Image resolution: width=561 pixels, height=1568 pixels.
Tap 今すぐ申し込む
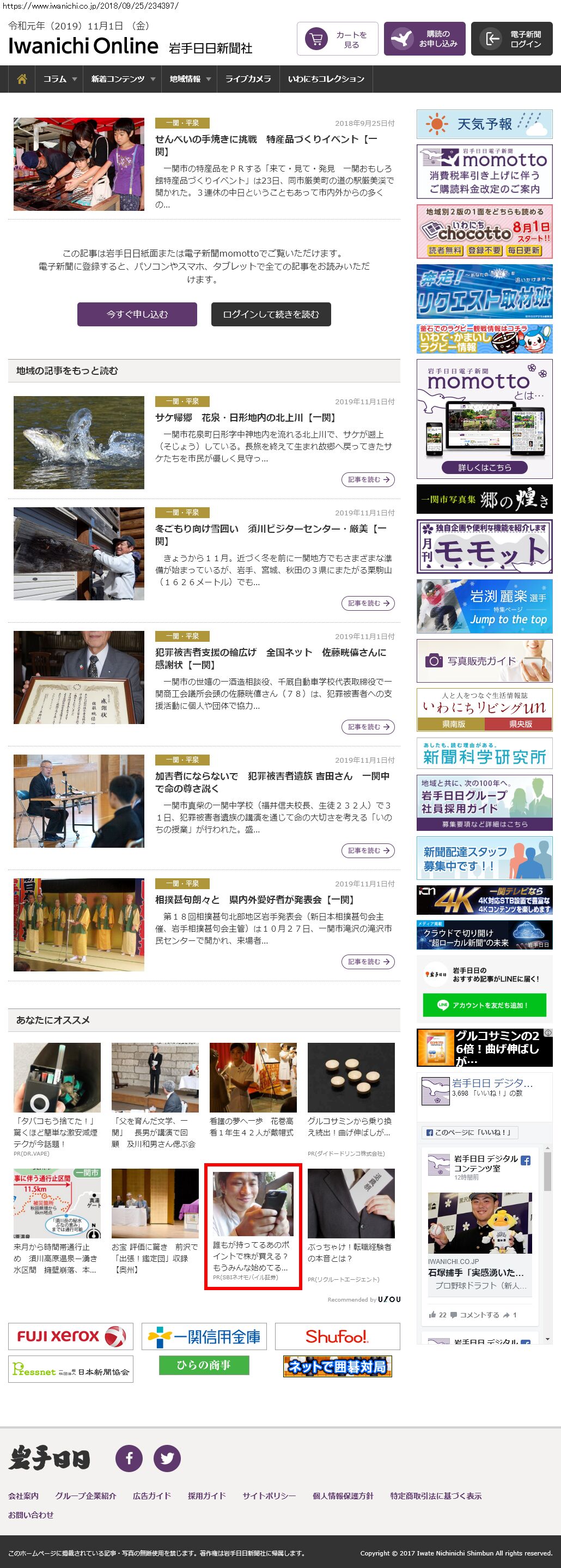pos(137,314)
